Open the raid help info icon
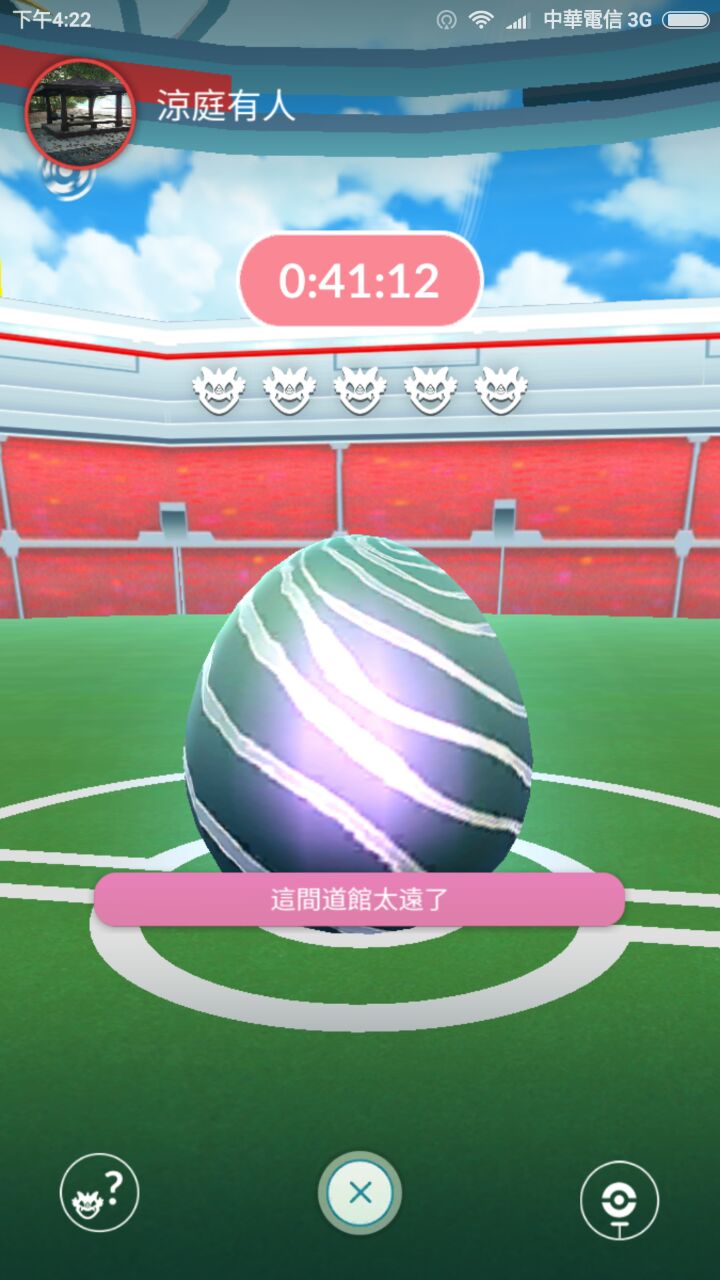720x1280 pixels. click(99, 1192)
